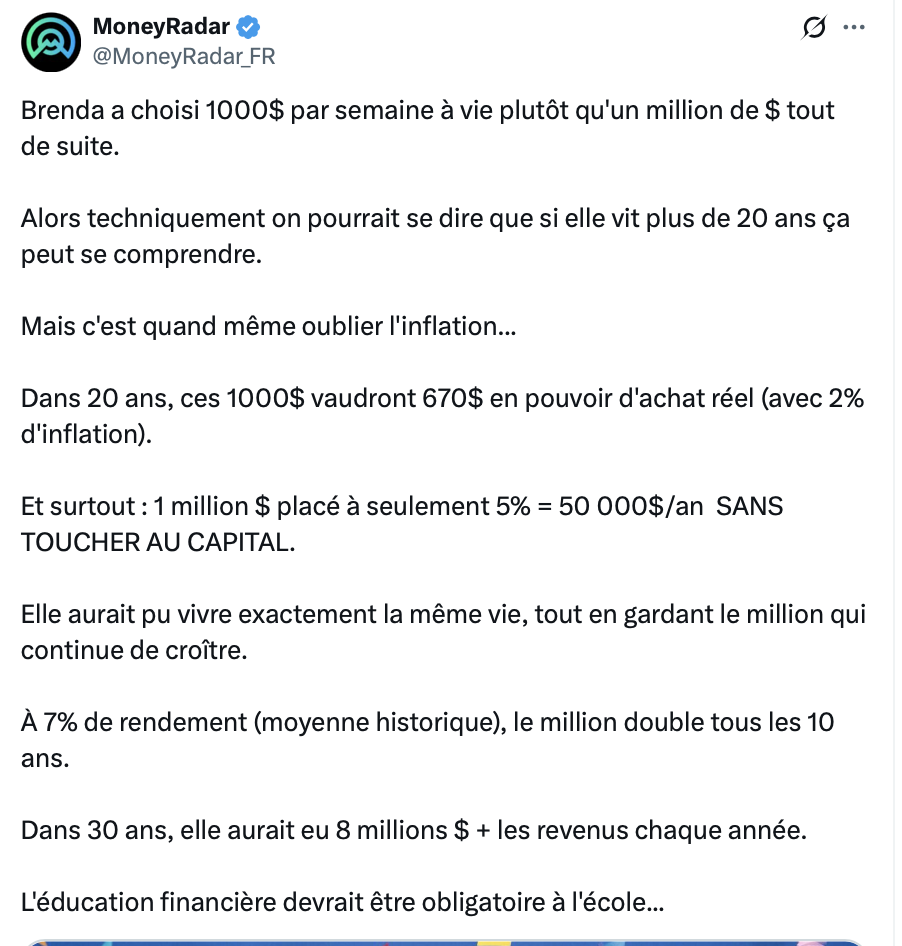
Task: Open the @MoneyRadar_FR handle
Action: pyautogui.click(x=183, y=57)
